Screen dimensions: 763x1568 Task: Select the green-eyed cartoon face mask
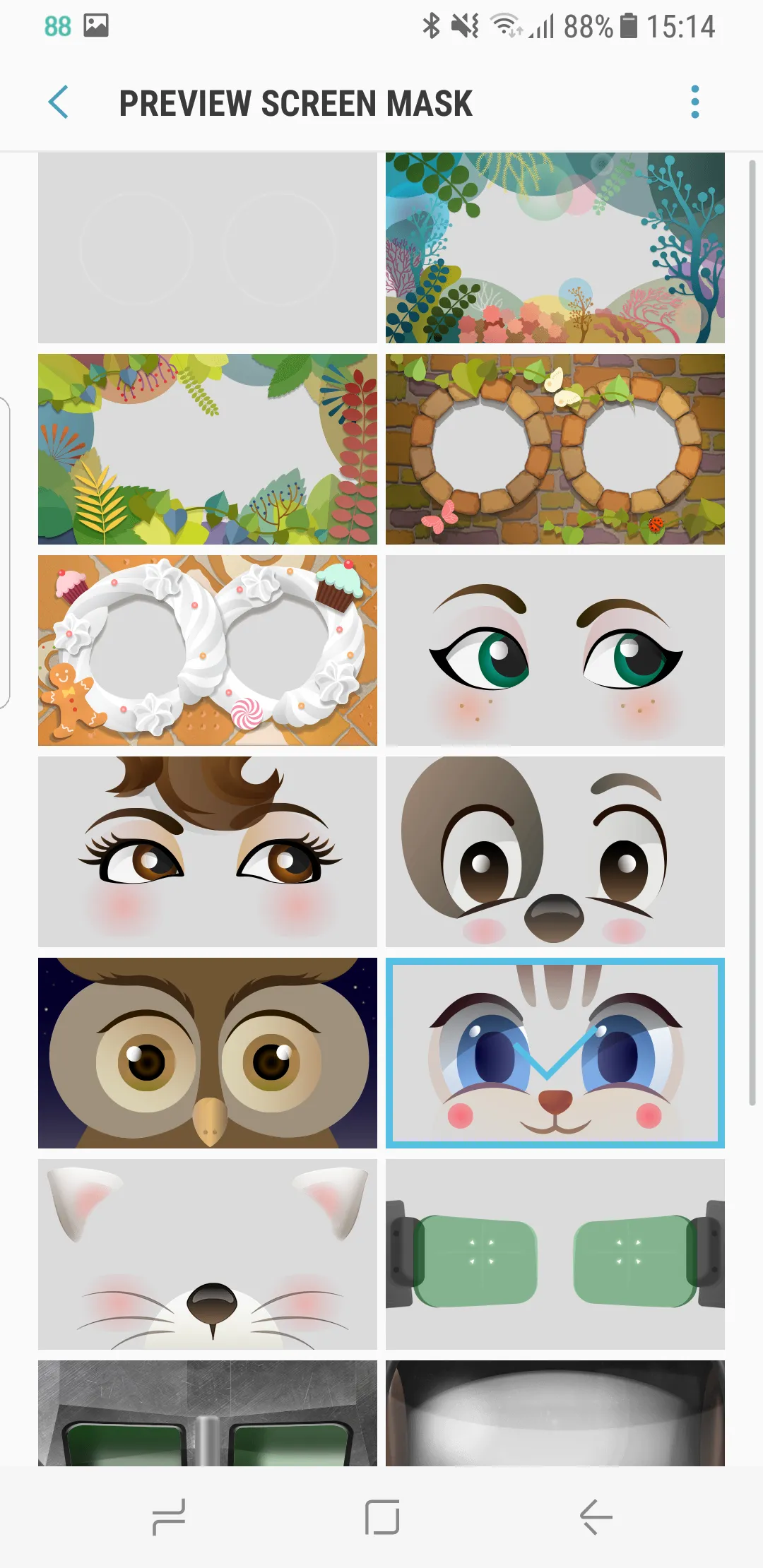click(x=555, y=651)
